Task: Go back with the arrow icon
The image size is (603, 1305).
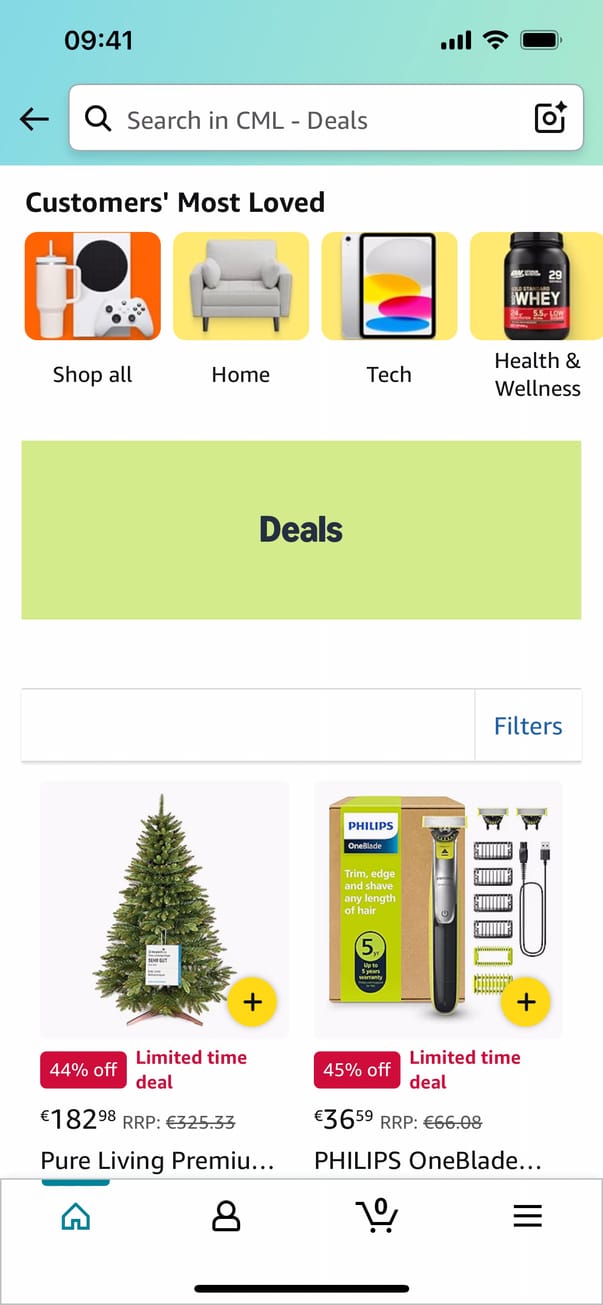Action: pos(34,120)
